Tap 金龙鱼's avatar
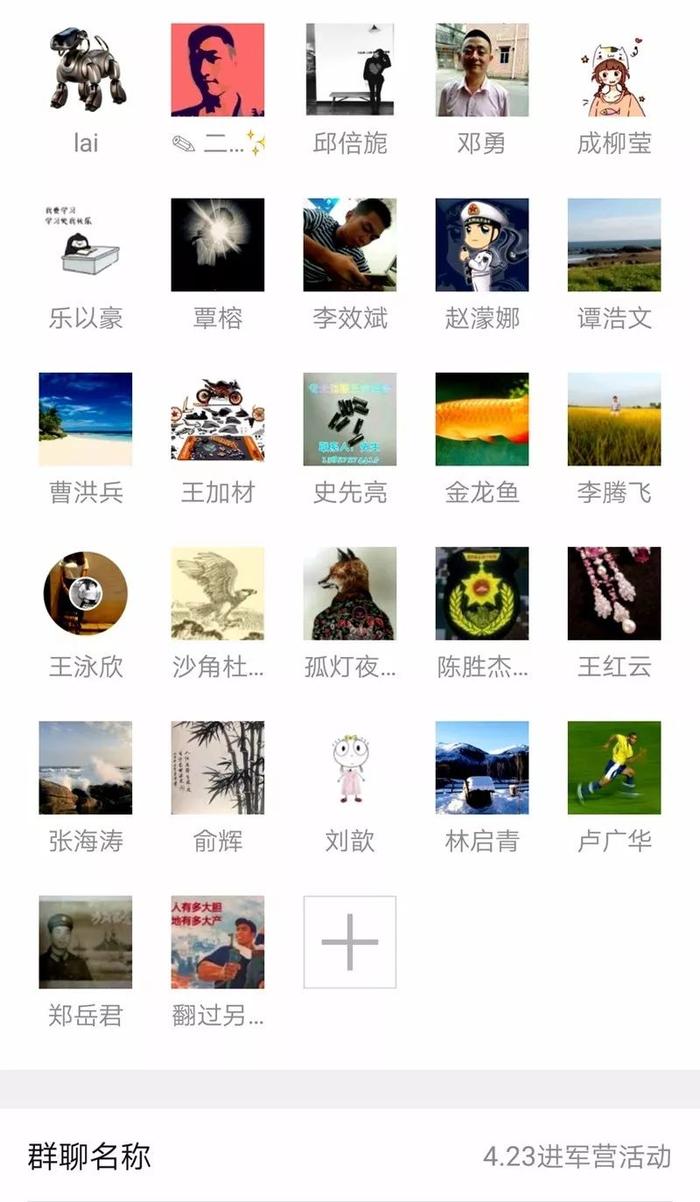The image size is (700, 1202). (x=482, y=419)
